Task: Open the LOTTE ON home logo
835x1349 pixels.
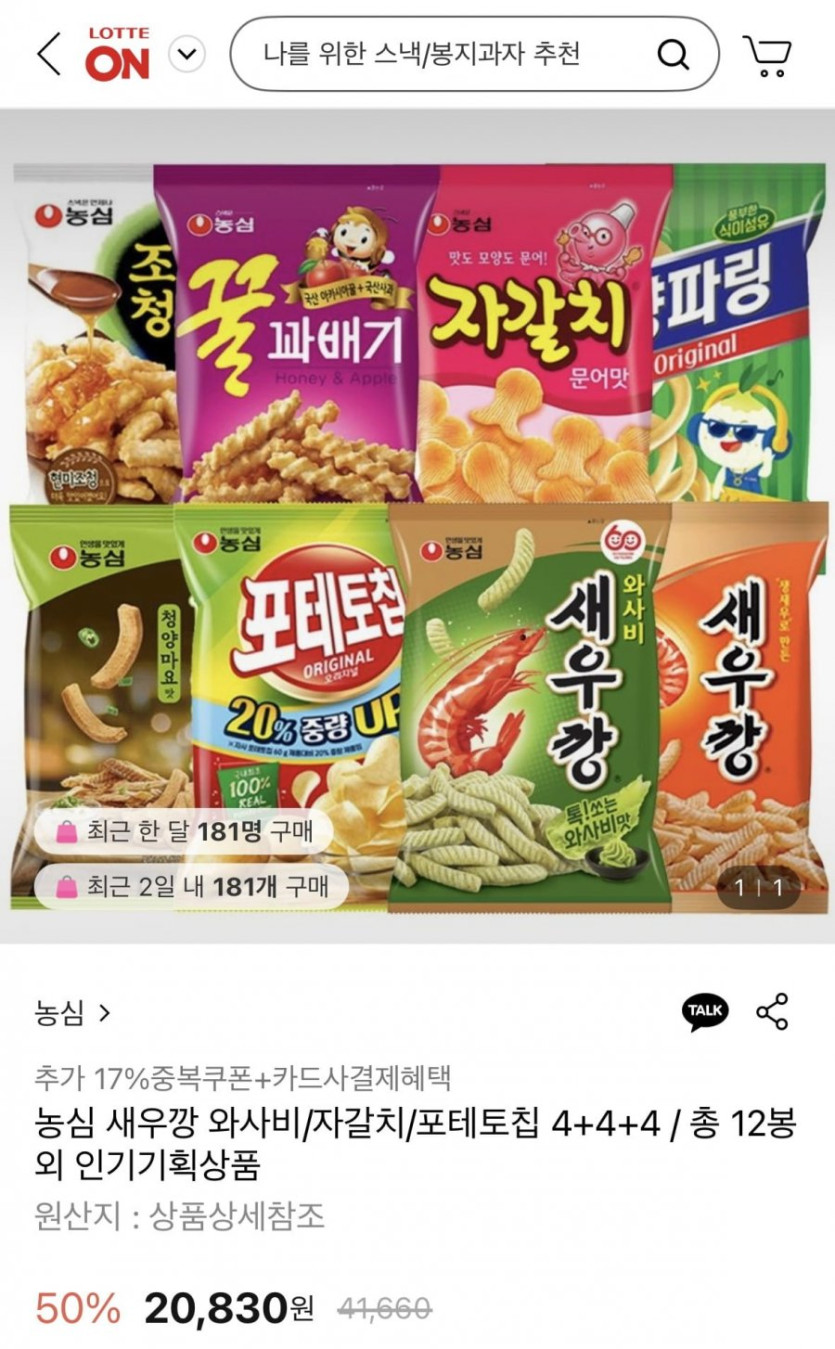Action: 117,54
